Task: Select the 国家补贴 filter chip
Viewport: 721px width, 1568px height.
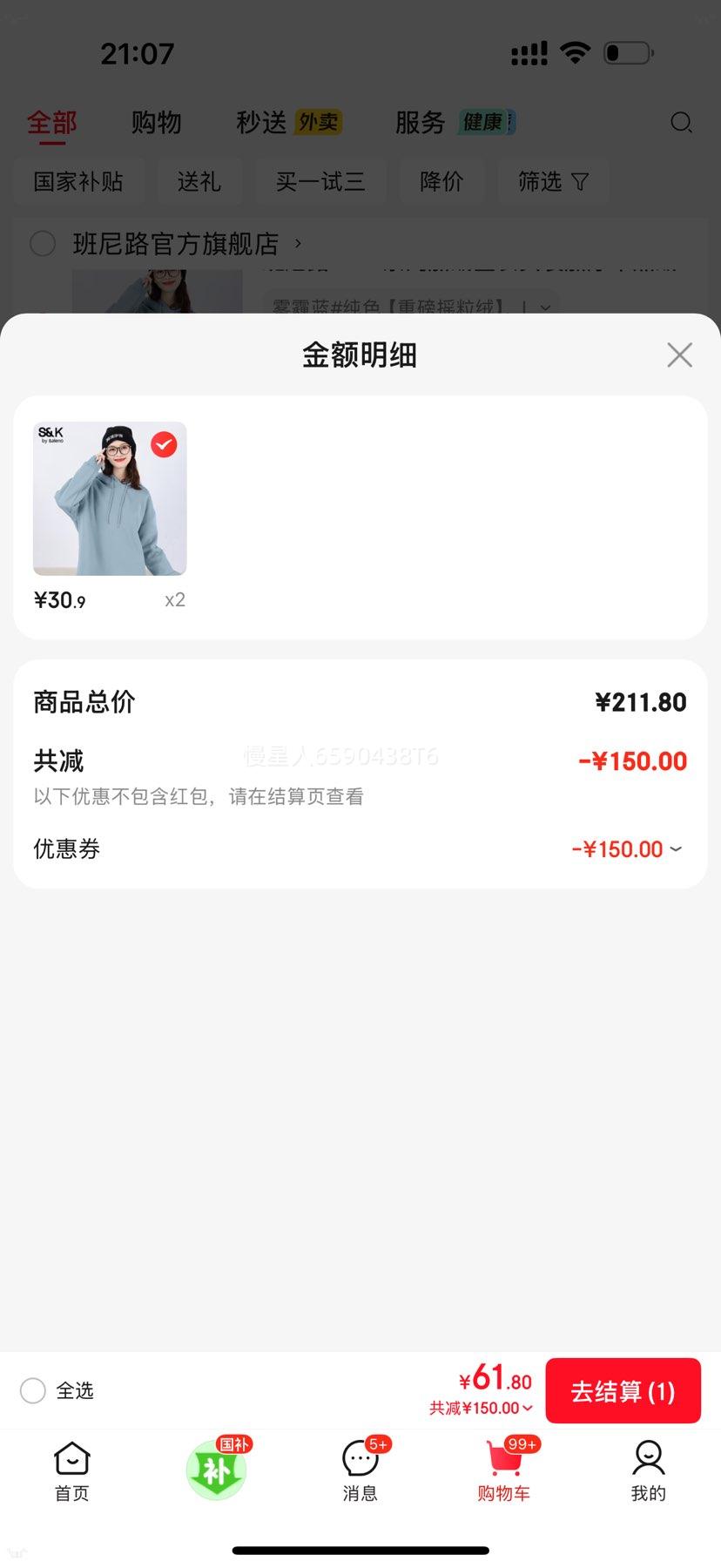Action: click(x=79, y=181)
